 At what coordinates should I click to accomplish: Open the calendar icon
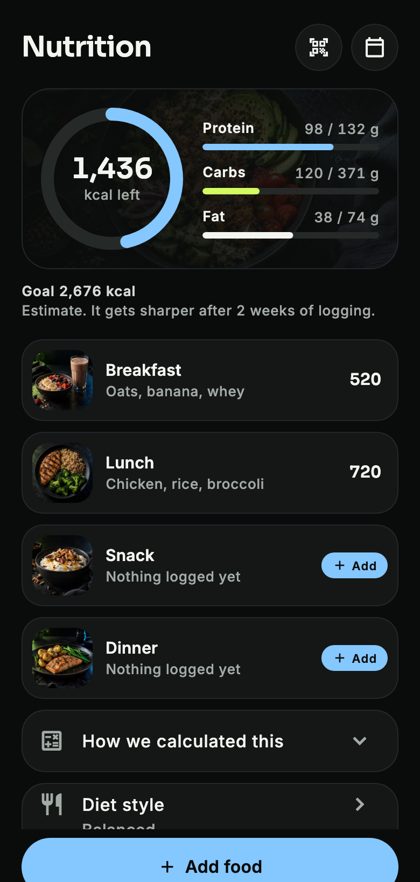(374, 47)
